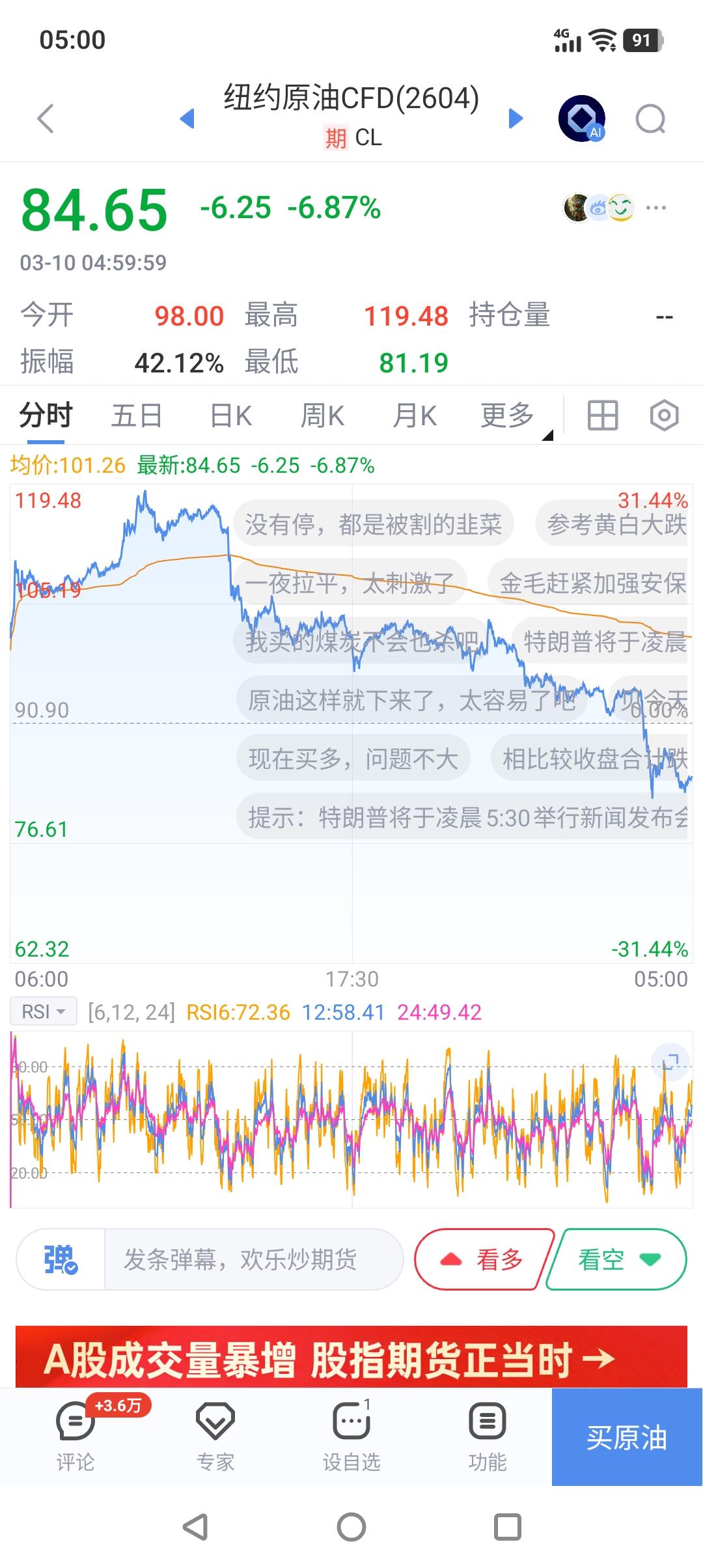Open the chart layout grid icon
The height and width of the screenshot is (1568, 703).
tap(602, 415)
